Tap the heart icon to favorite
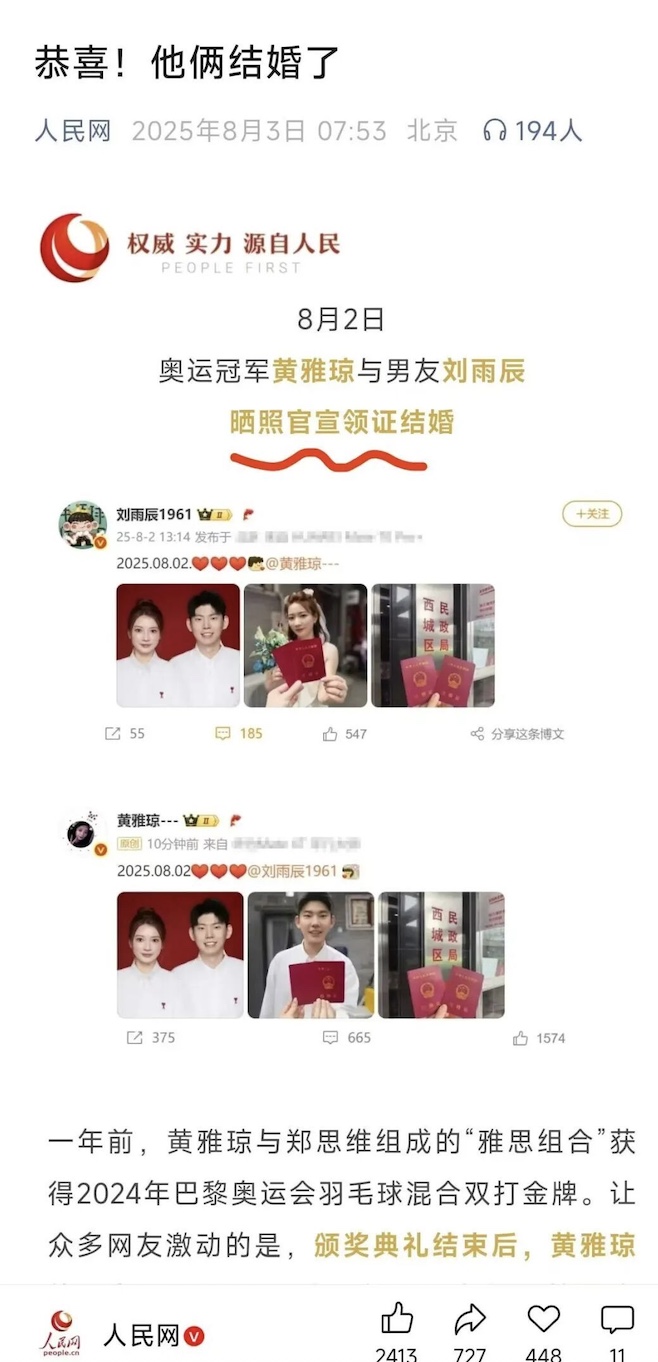The image size is (658, 1362). point(543,1320)
